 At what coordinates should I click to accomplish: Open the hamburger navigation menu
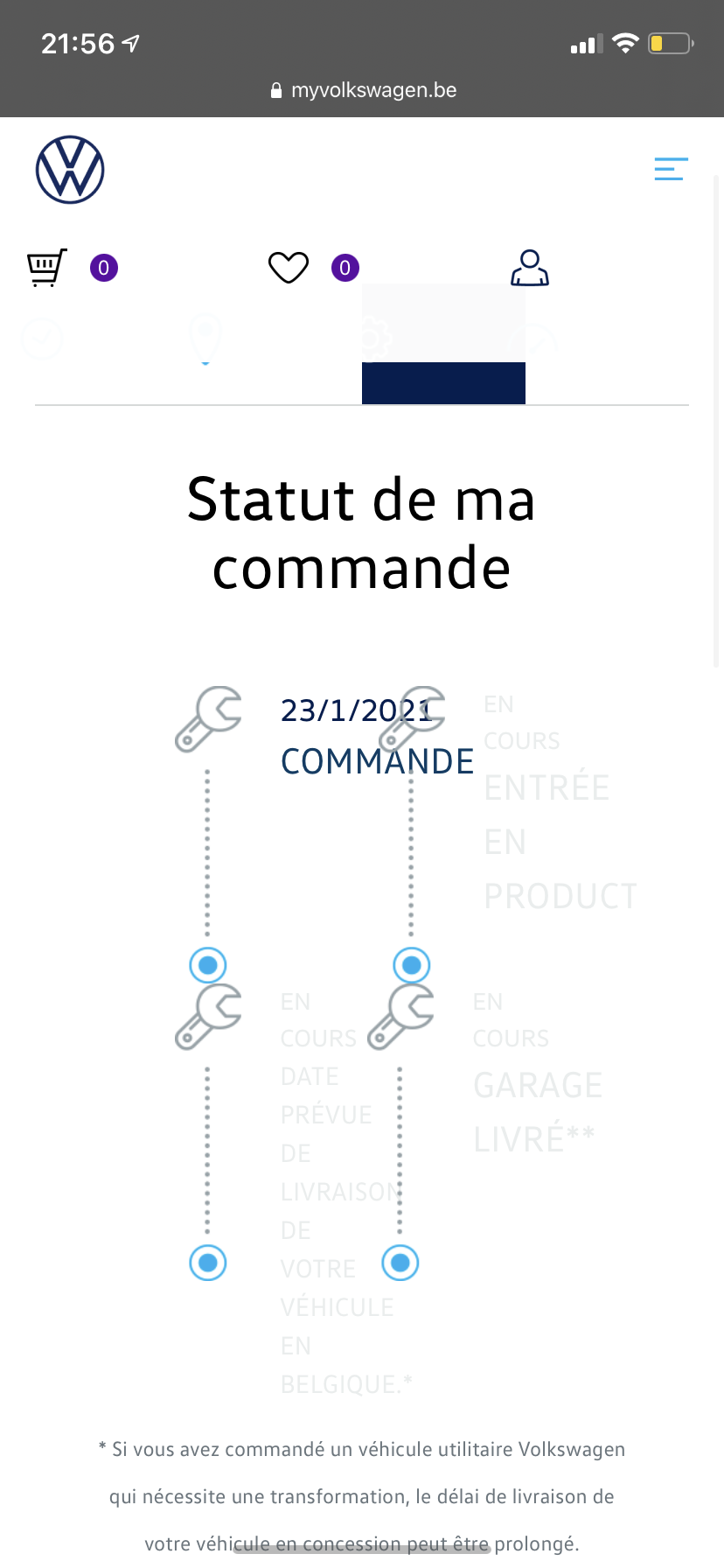pyautogui.click(x=671, y=169)
